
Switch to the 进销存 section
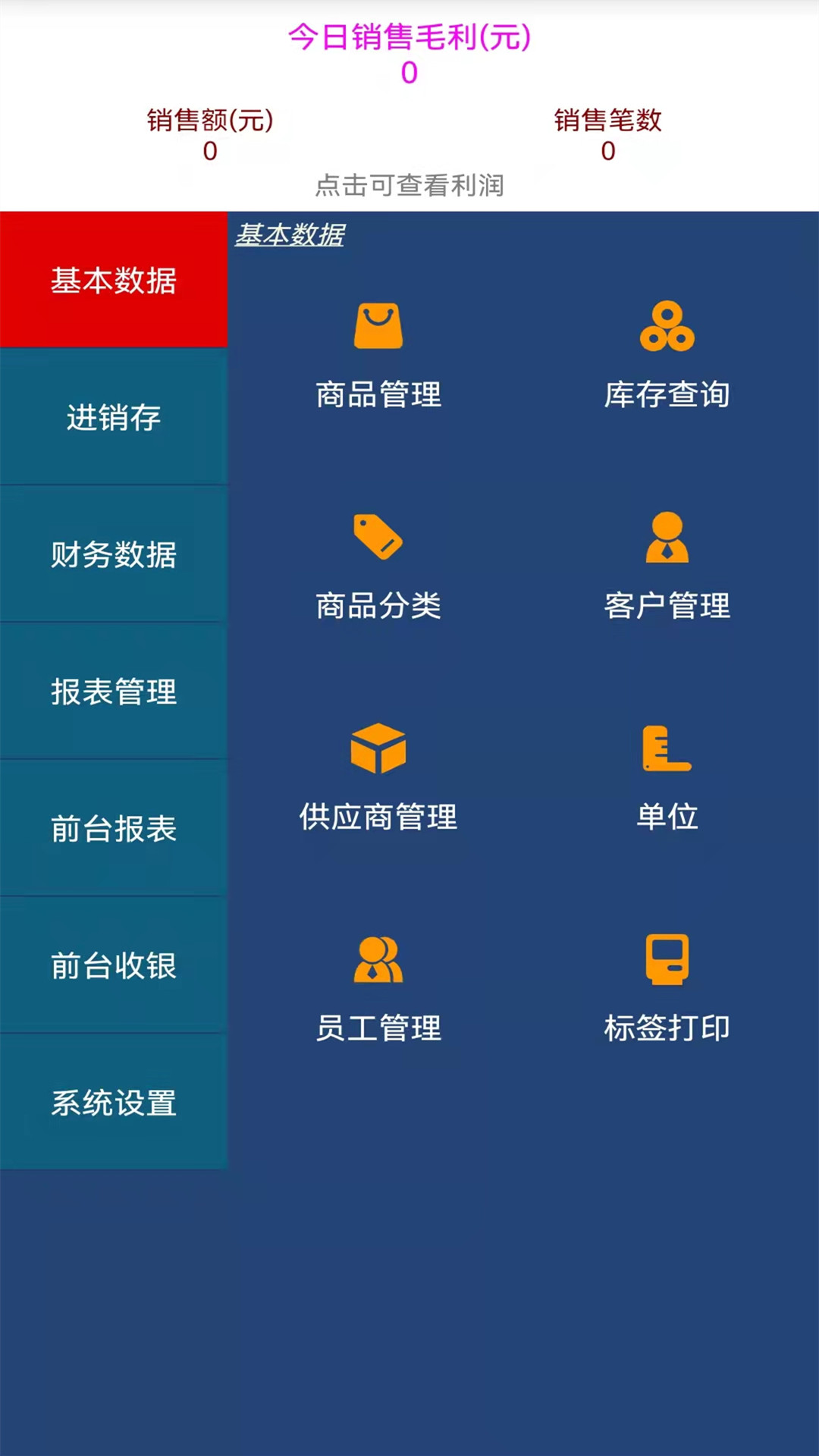click(x=114, y=417)
